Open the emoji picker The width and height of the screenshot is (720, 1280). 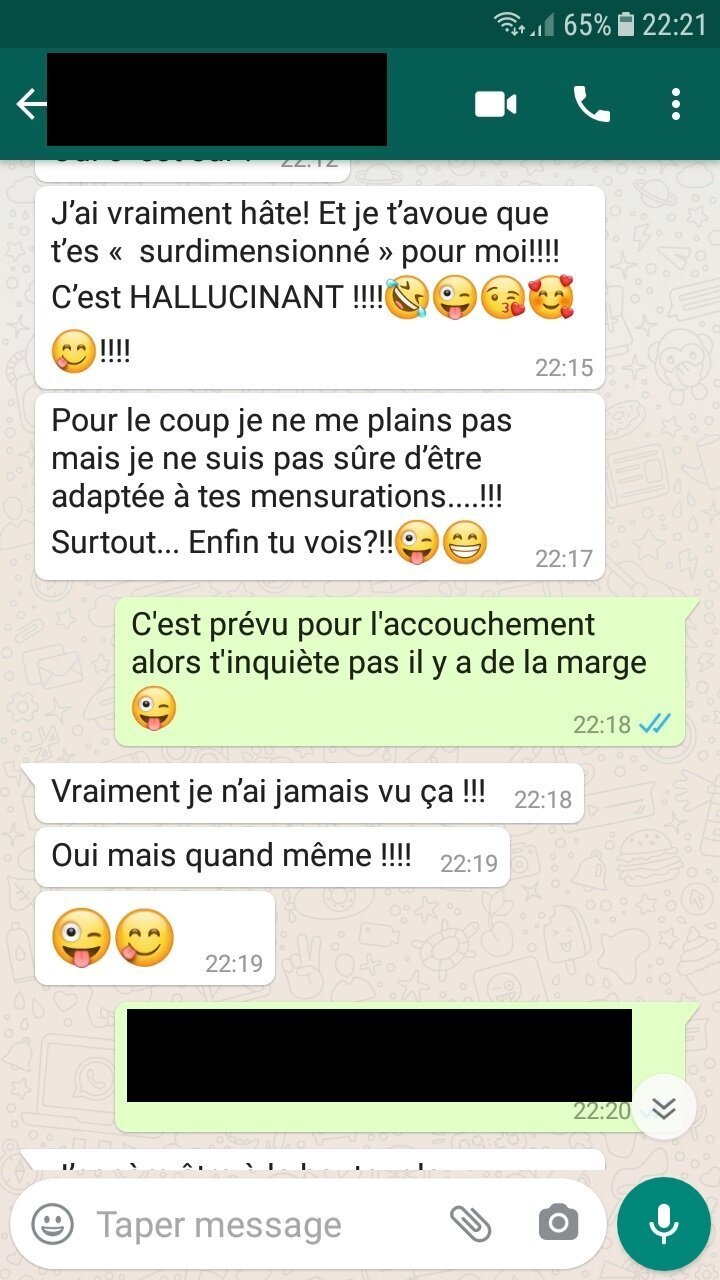tap(52, 1223)
